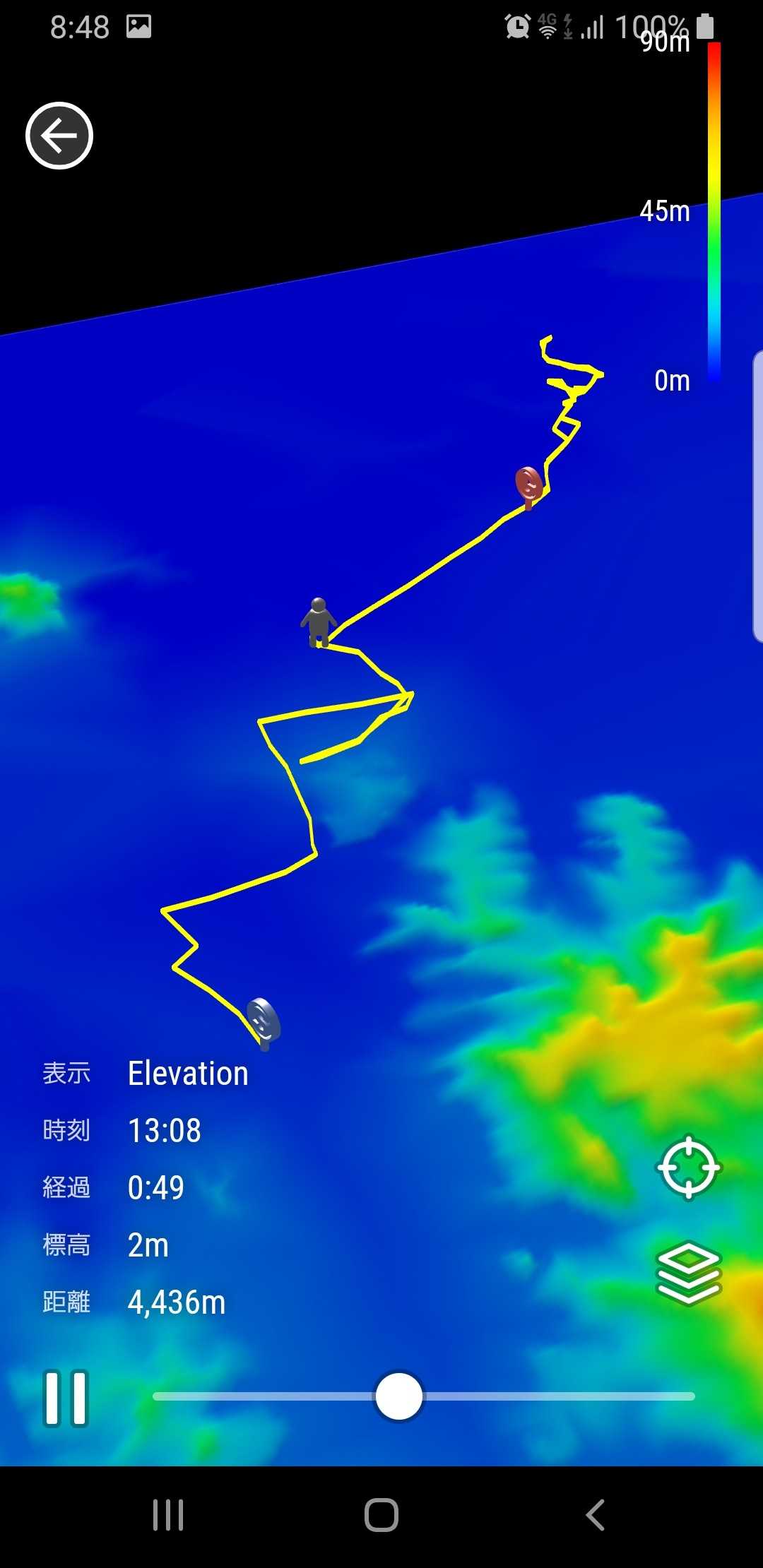Open the recent apps view
The height and width of the screenshot is (1568, 763).
click(x=168, y=1515)
